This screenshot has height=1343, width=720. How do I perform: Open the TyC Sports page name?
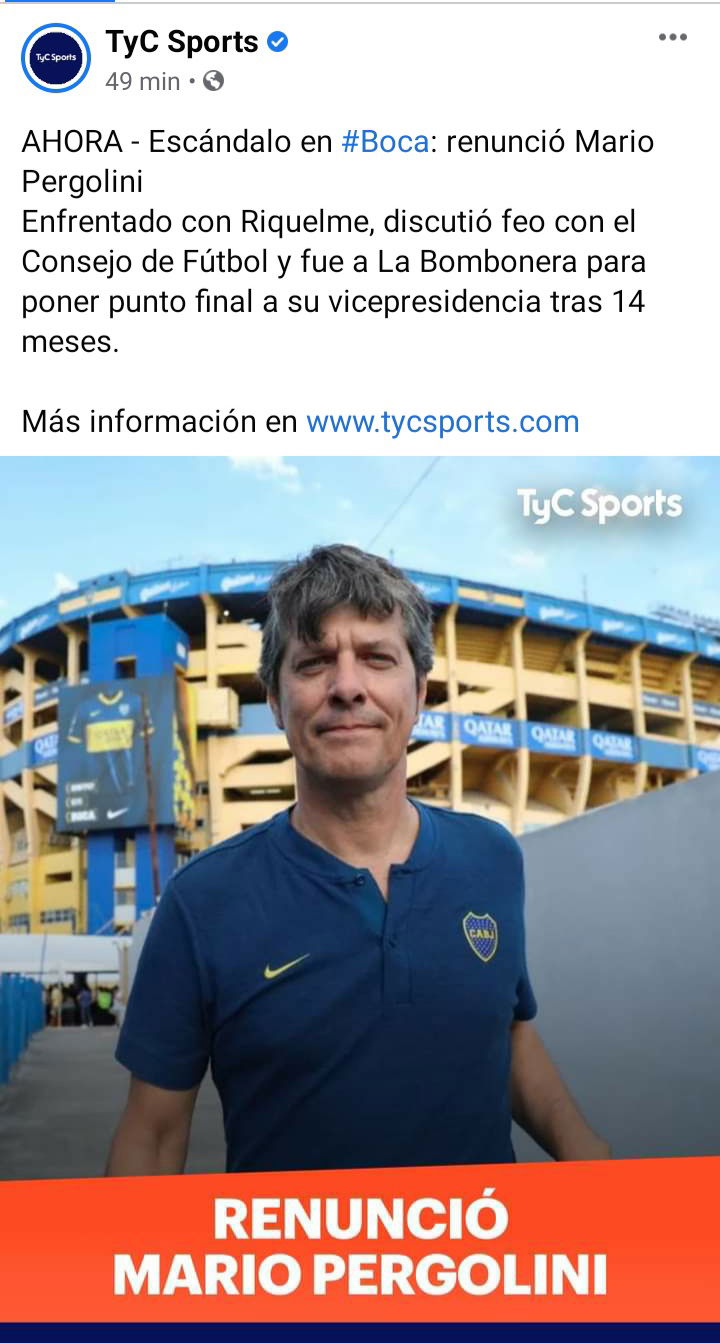182,42
